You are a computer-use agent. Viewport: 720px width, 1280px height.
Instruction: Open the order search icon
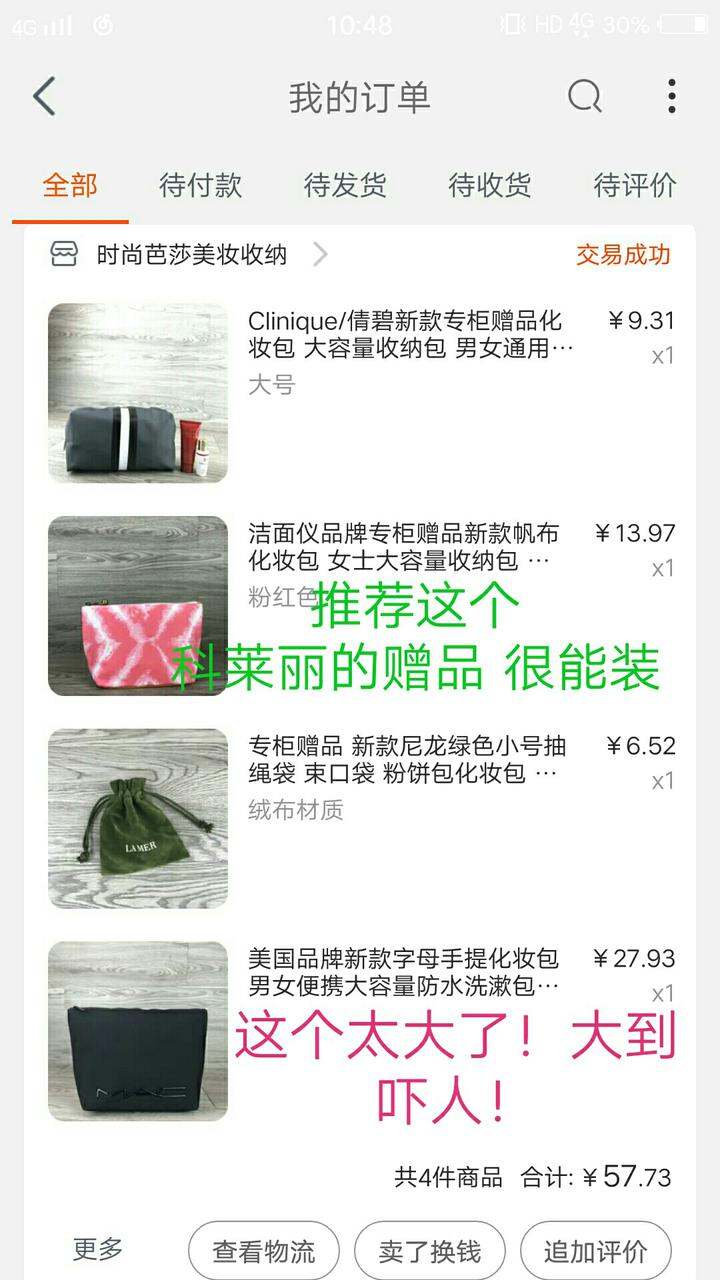pyautogui.click(x=585, y=97)
